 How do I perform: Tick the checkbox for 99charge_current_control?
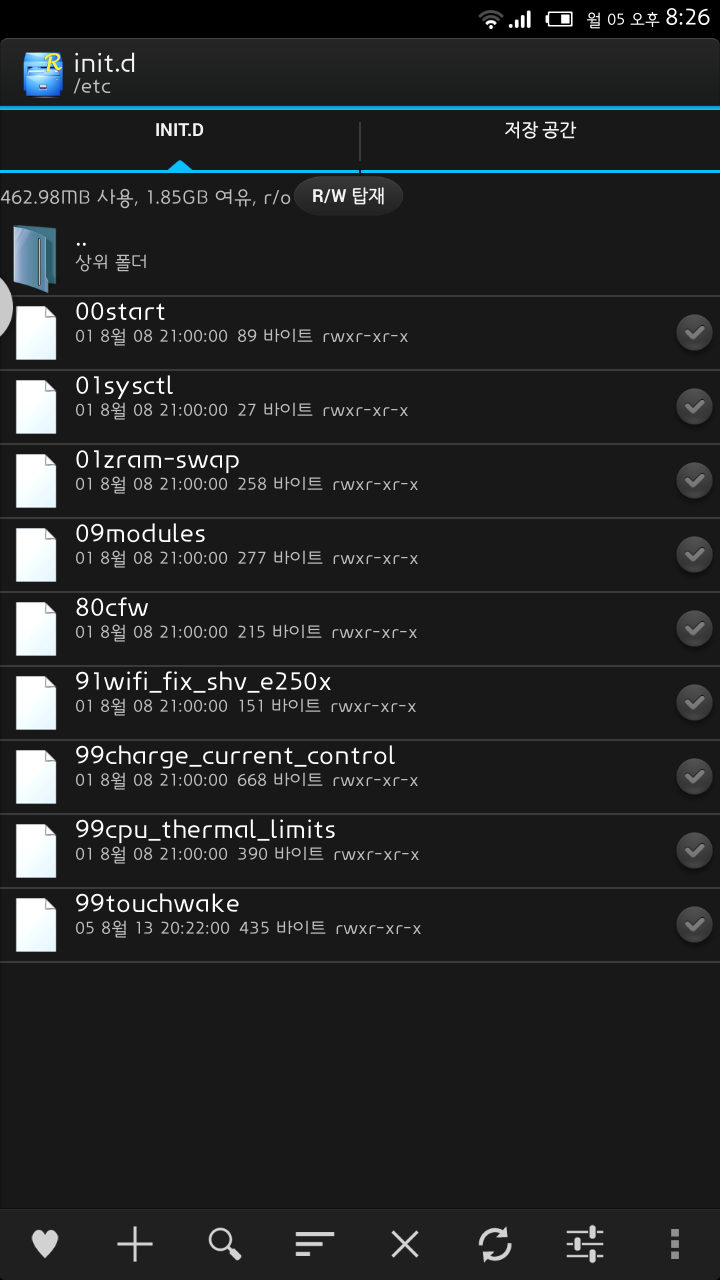click(x=694, y=776)
